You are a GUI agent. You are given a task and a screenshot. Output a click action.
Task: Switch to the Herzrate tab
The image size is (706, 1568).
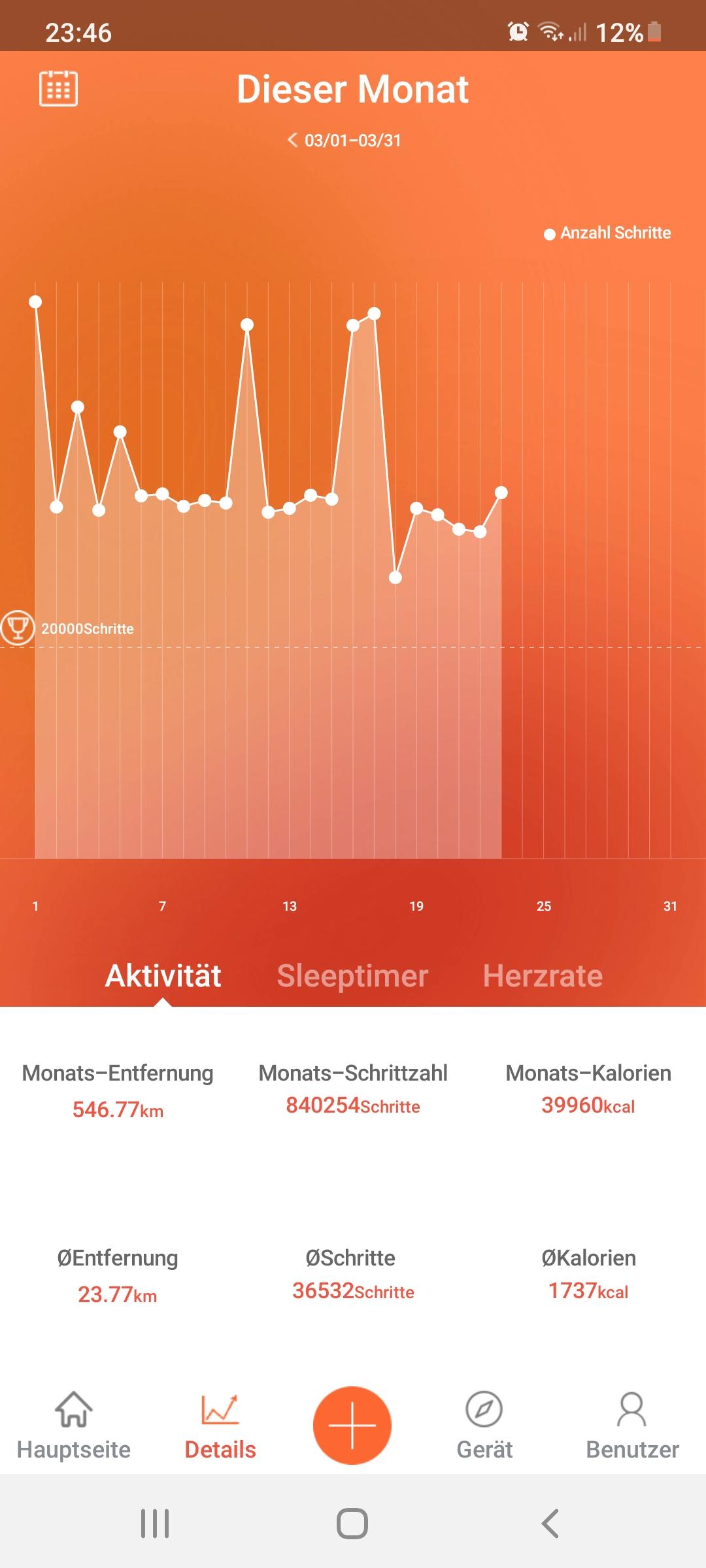tap(543, 975)
